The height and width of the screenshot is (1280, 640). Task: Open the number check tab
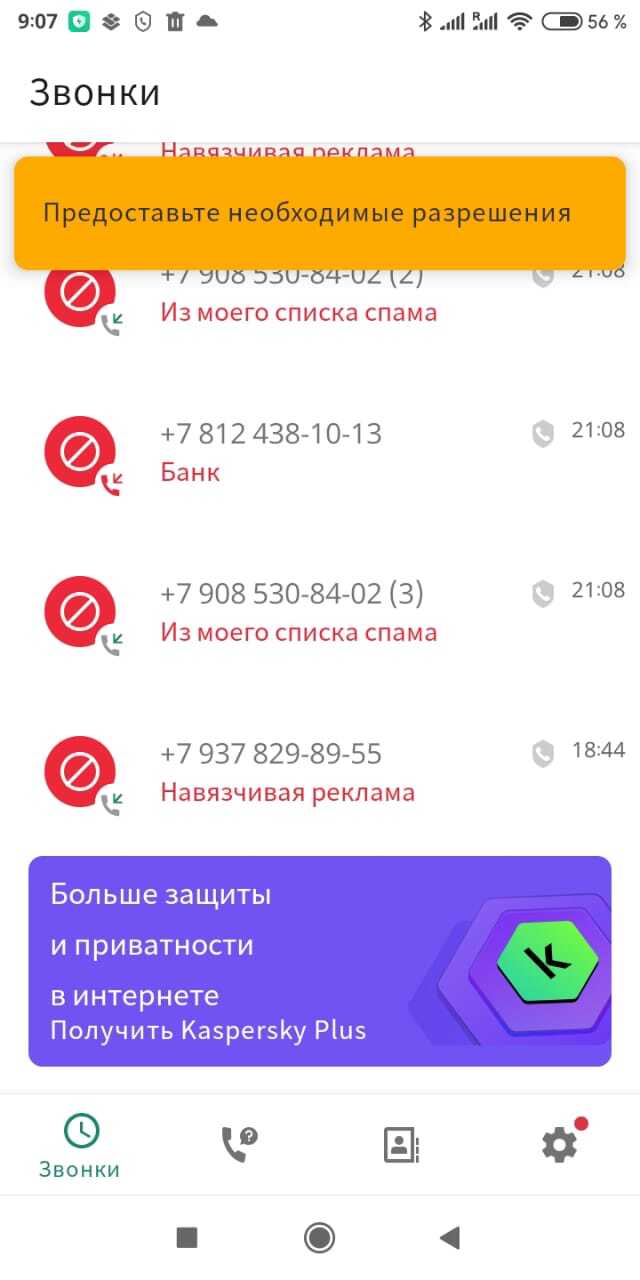click(x=239, y=1145)
